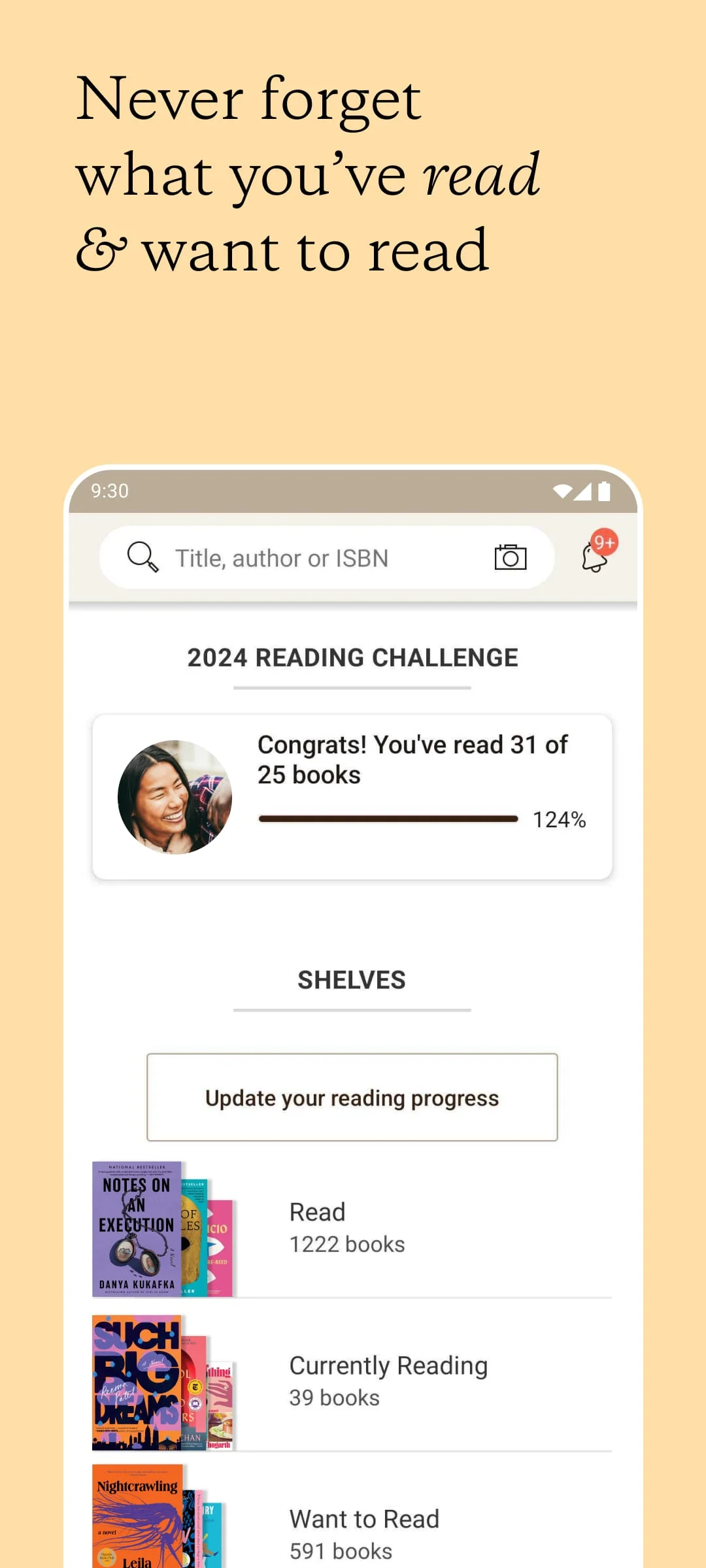The image size is (706, 1568).
Task: Open the Currently Reading shelf
Action: (388, 1365)
